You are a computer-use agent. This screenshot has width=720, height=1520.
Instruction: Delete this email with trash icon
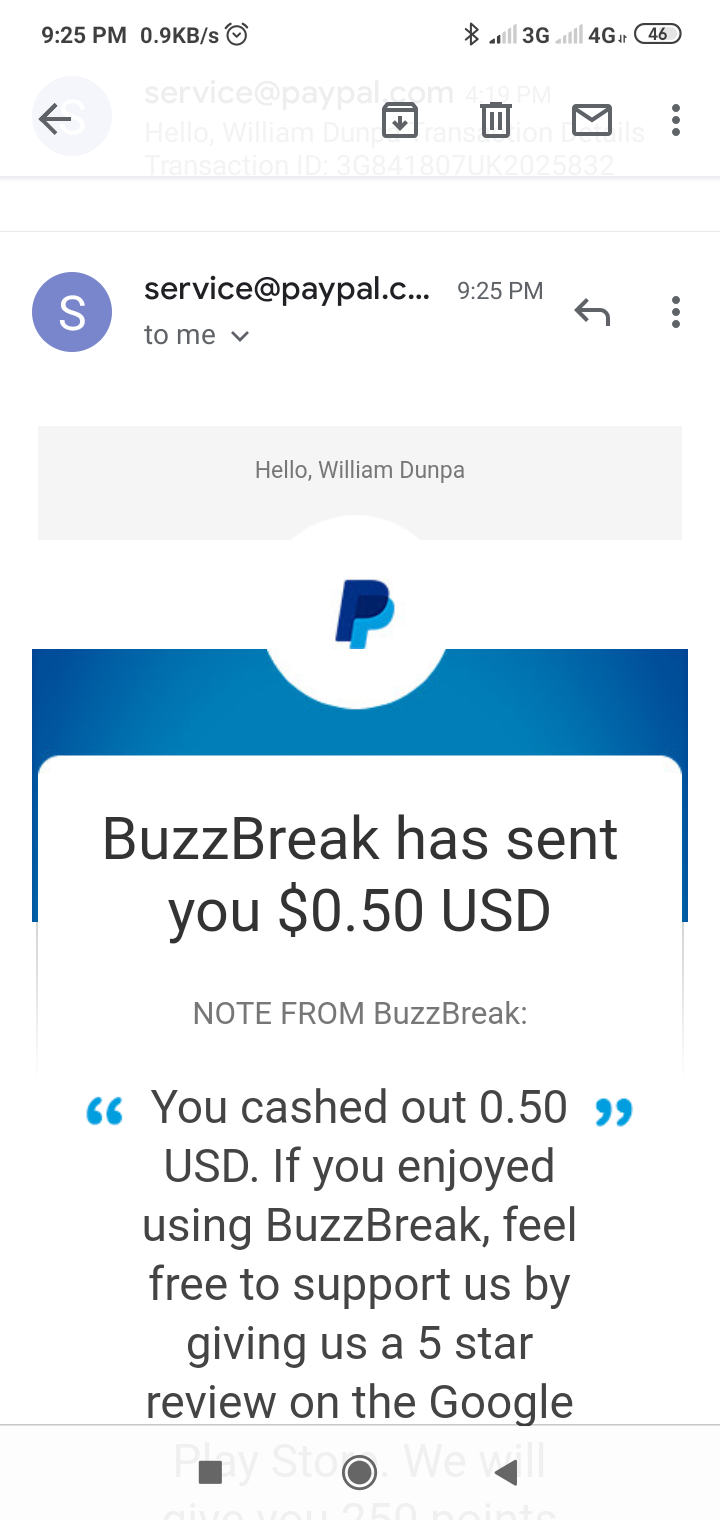pyautogui.click(x=495, y=120)
